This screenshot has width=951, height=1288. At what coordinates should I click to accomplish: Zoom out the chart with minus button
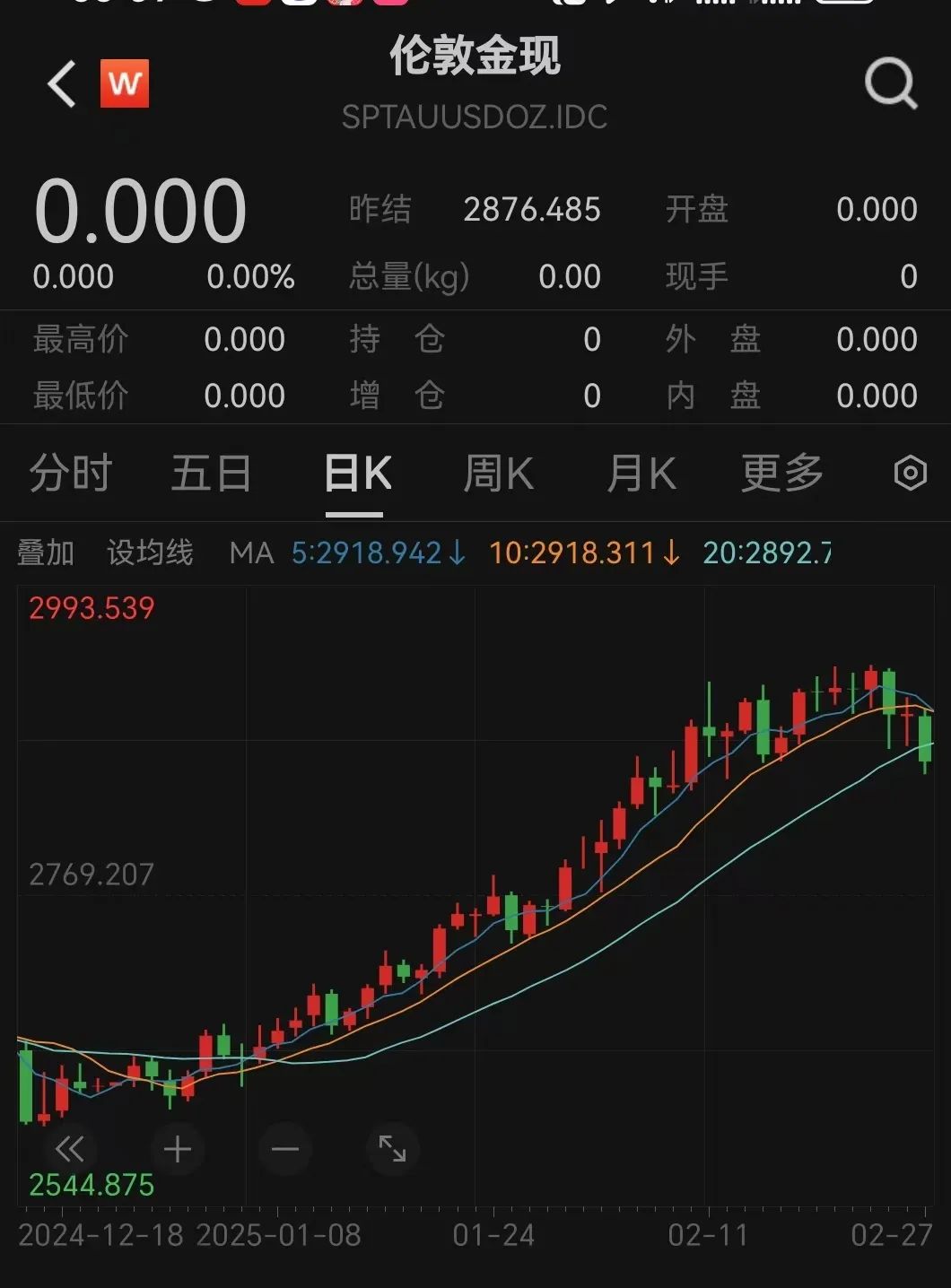coord(284,1149)
